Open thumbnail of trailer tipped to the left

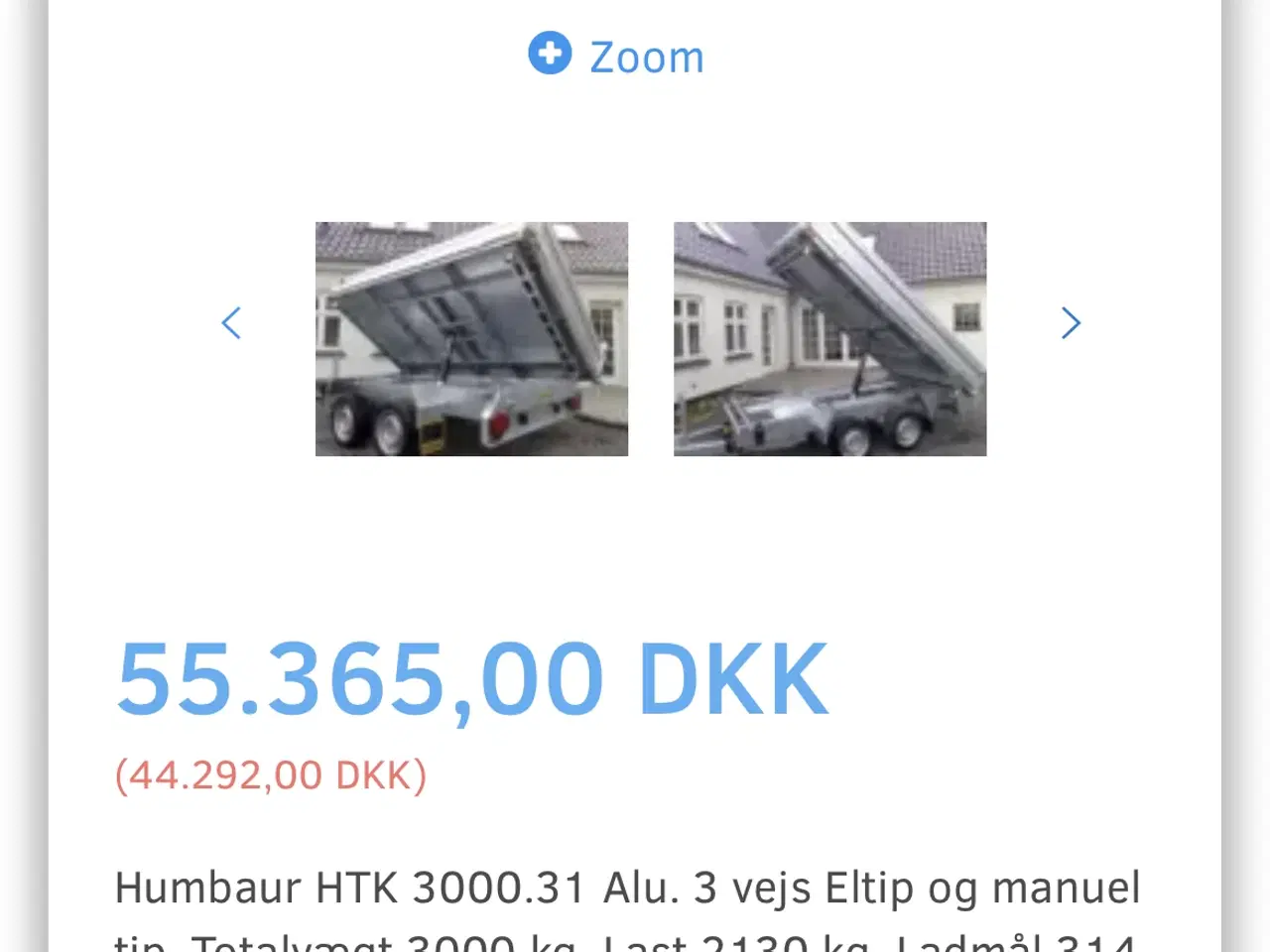829,339
